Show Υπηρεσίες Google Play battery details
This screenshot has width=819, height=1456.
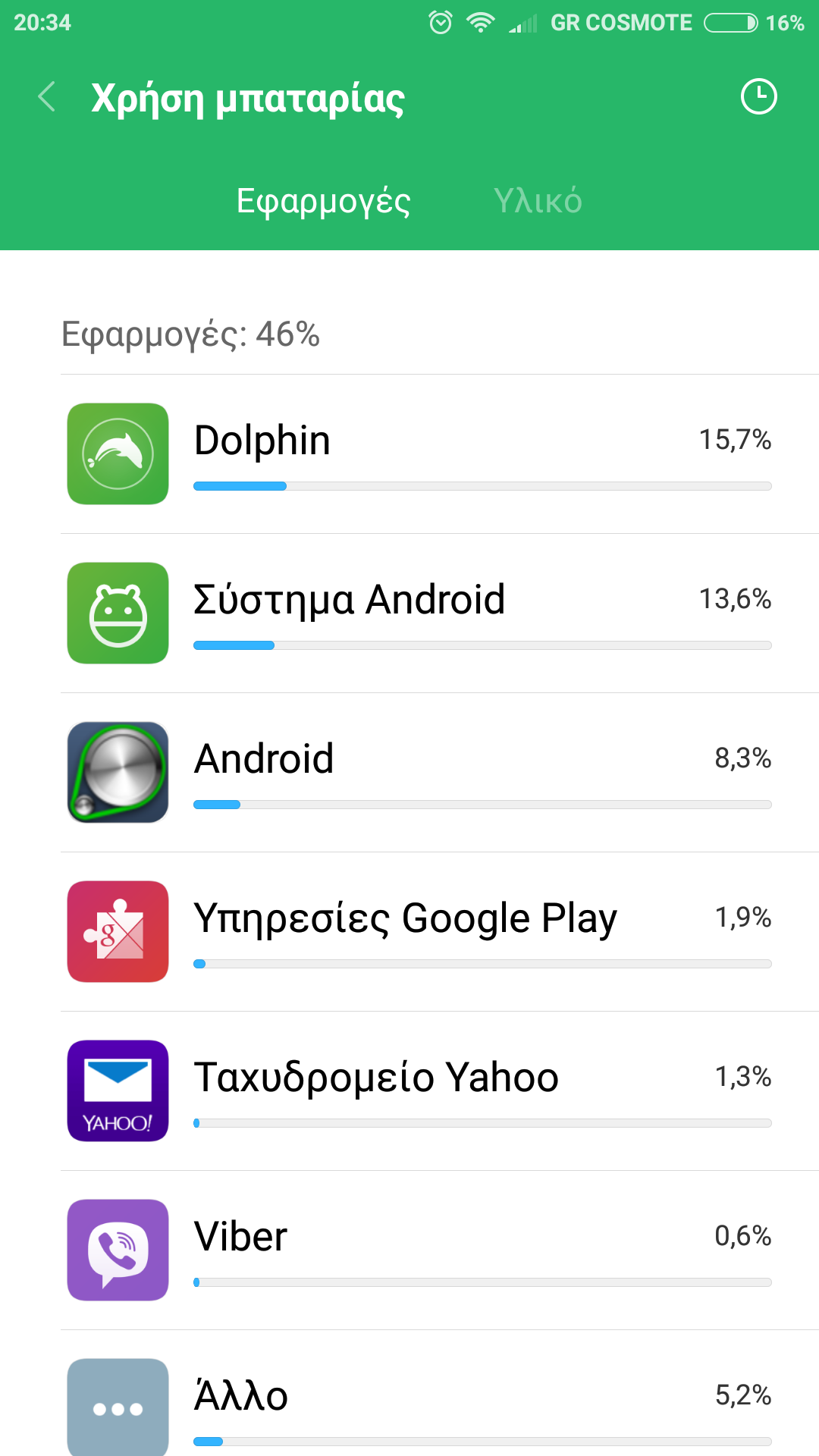click(x=425, y=932)
